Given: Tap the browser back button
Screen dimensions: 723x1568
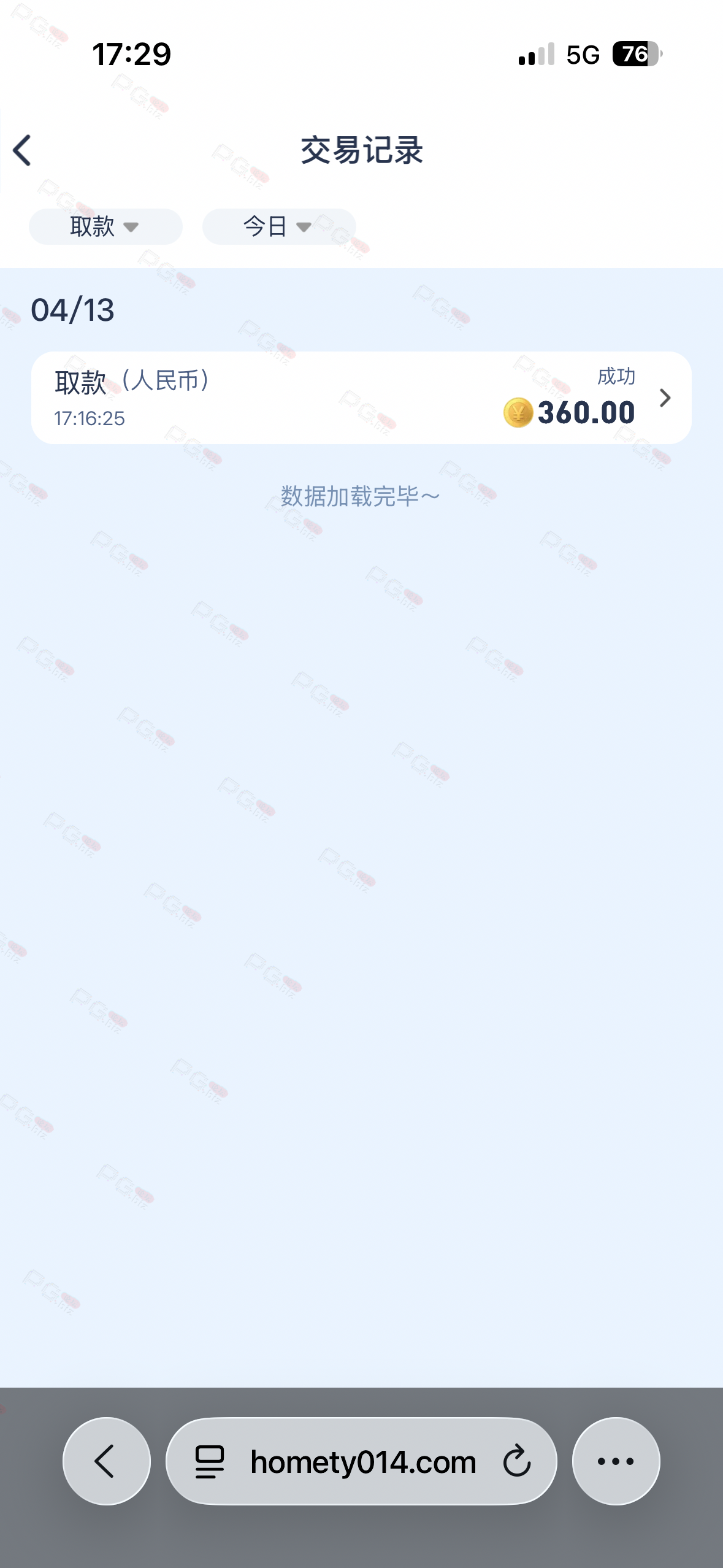Looking at the screenshot, I should pos(106,1461).
